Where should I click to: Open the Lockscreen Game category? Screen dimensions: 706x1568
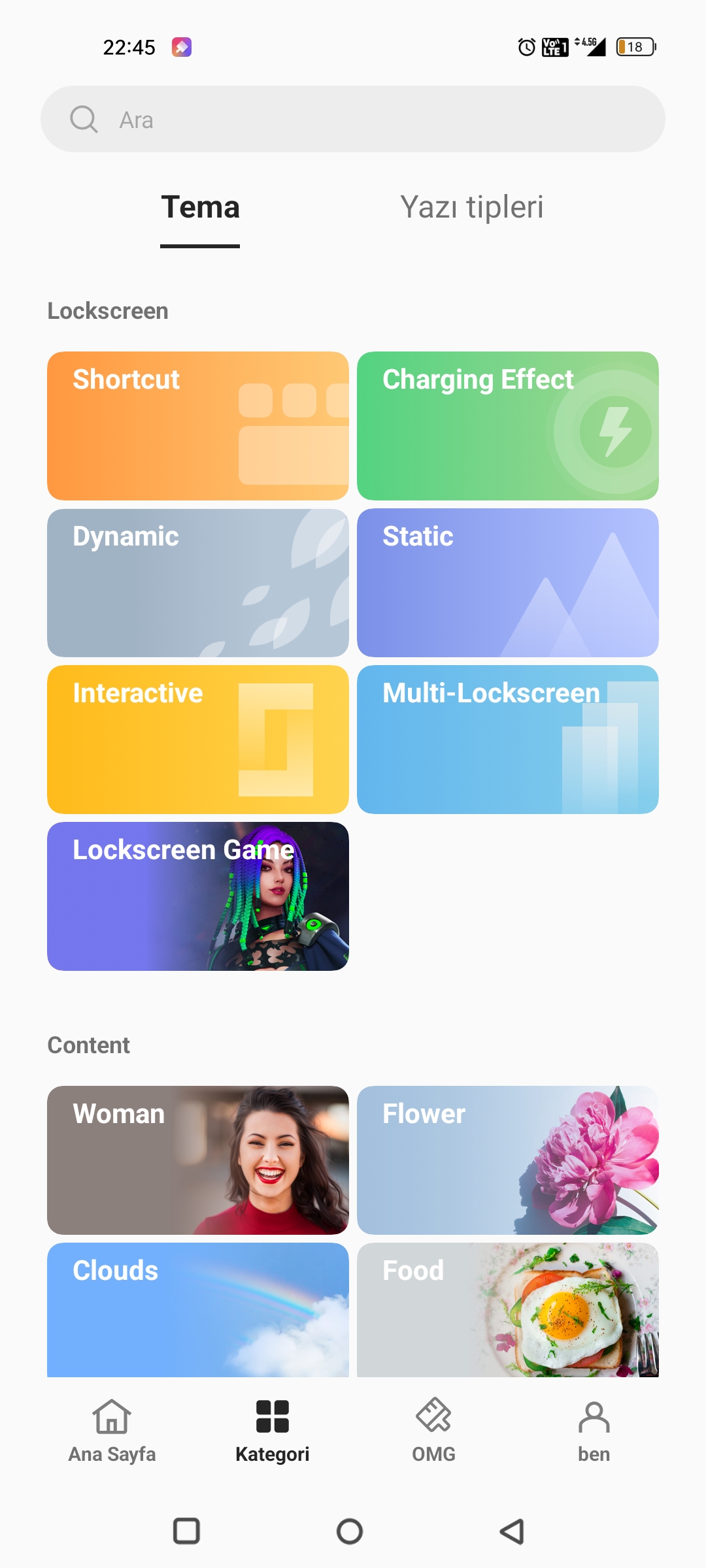197,896
